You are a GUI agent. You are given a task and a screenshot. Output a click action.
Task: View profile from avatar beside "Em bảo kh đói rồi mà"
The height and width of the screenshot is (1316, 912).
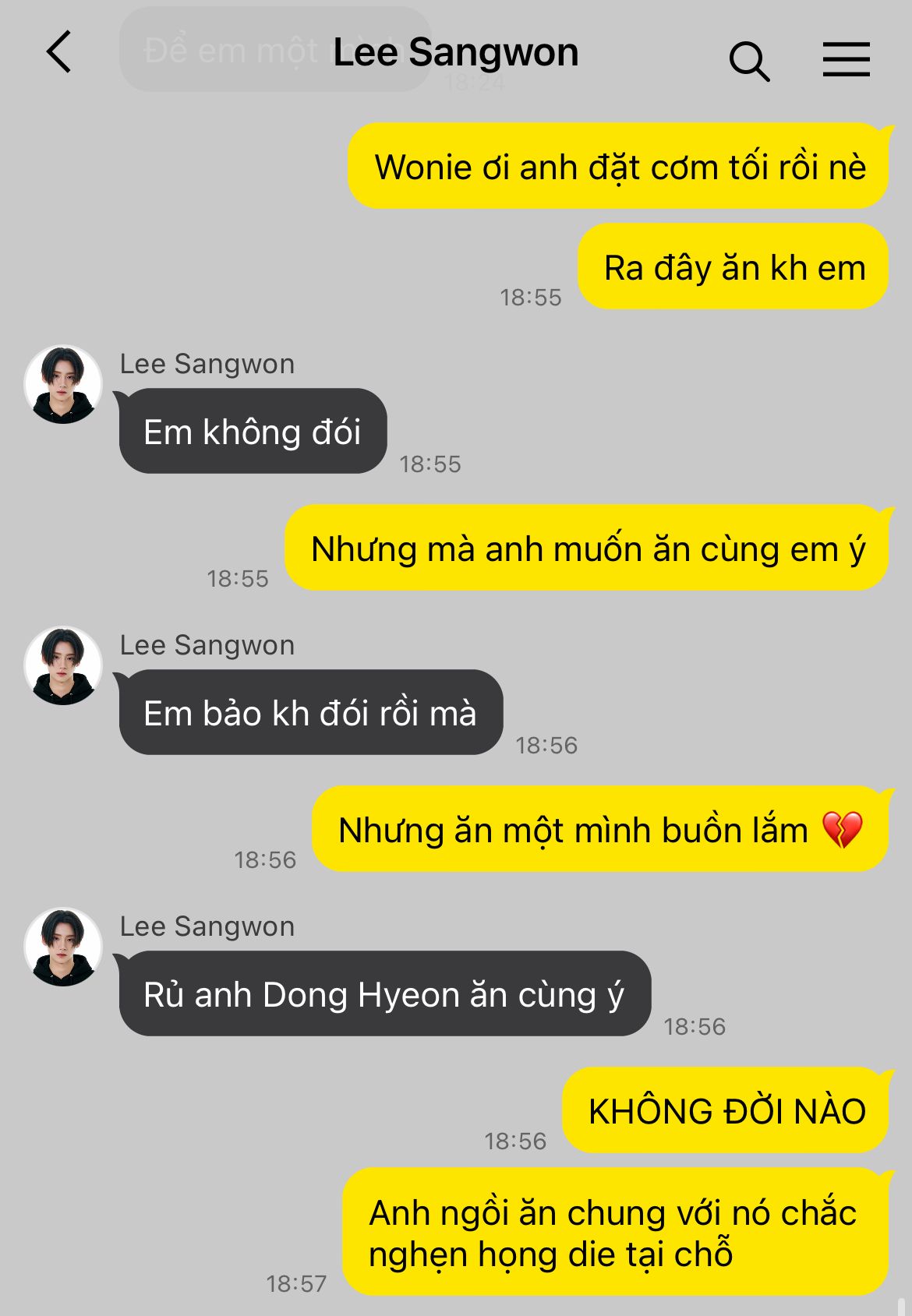[63, 666]
